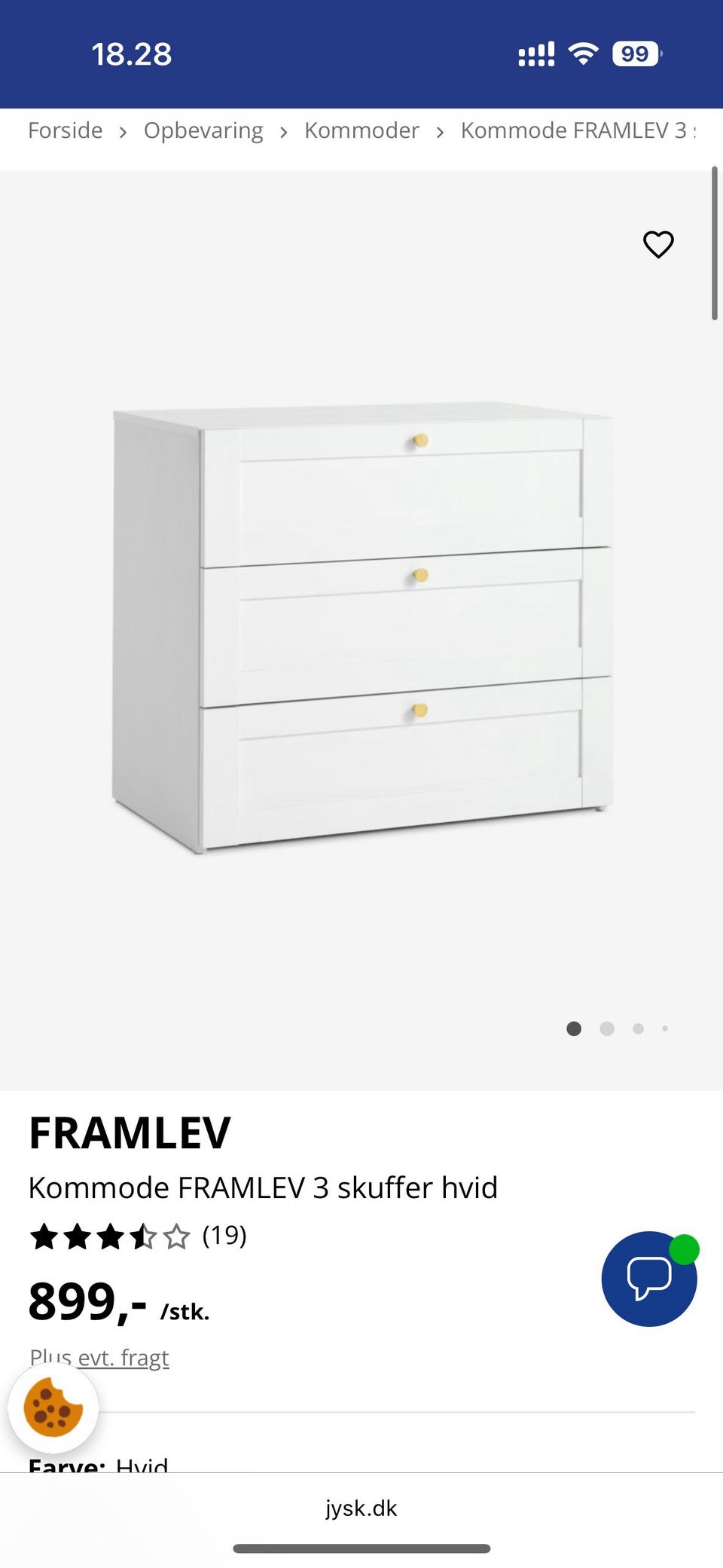
Task: Open cookie settings icon
Action: click(x=53, y=1408)
